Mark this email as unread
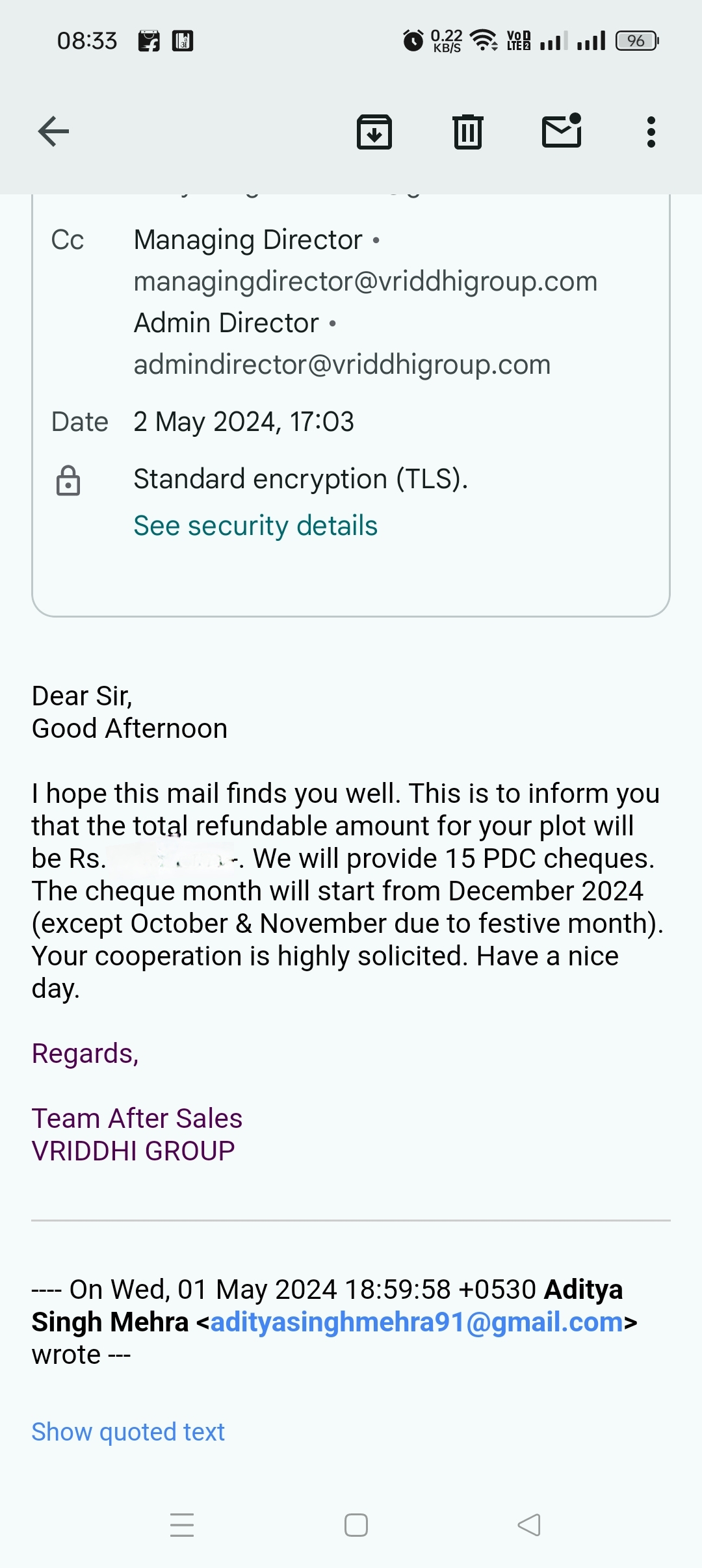Viewport: 702px width, 1568px height. [x=562, y=132]
